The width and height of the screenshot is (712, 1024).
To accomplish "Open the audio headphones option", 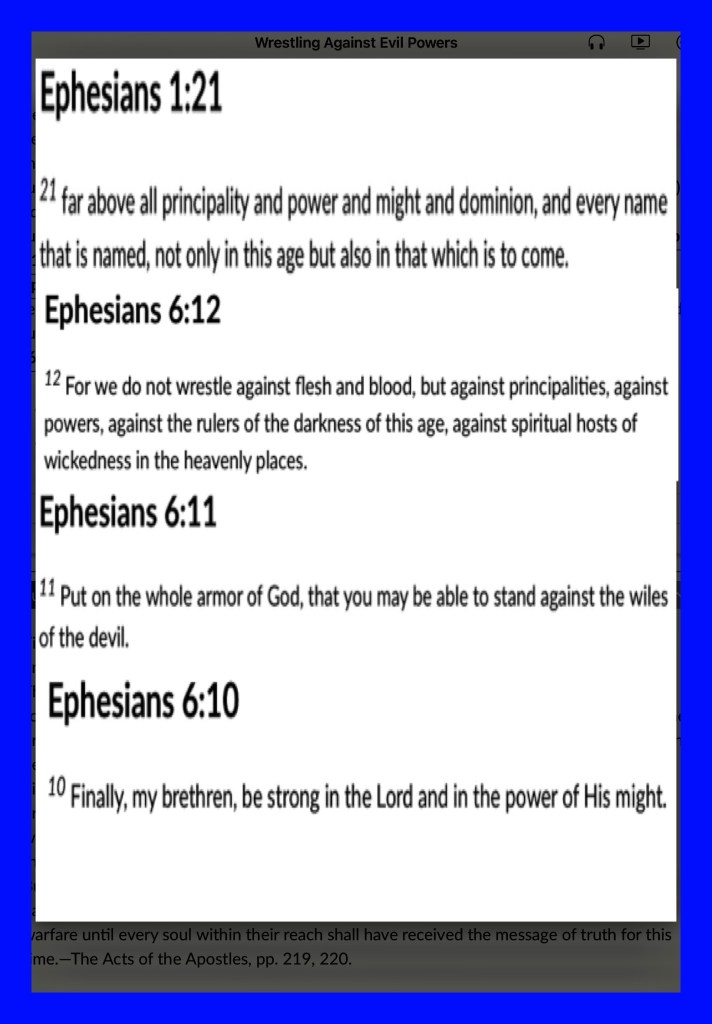I will (x=597, y=43).
